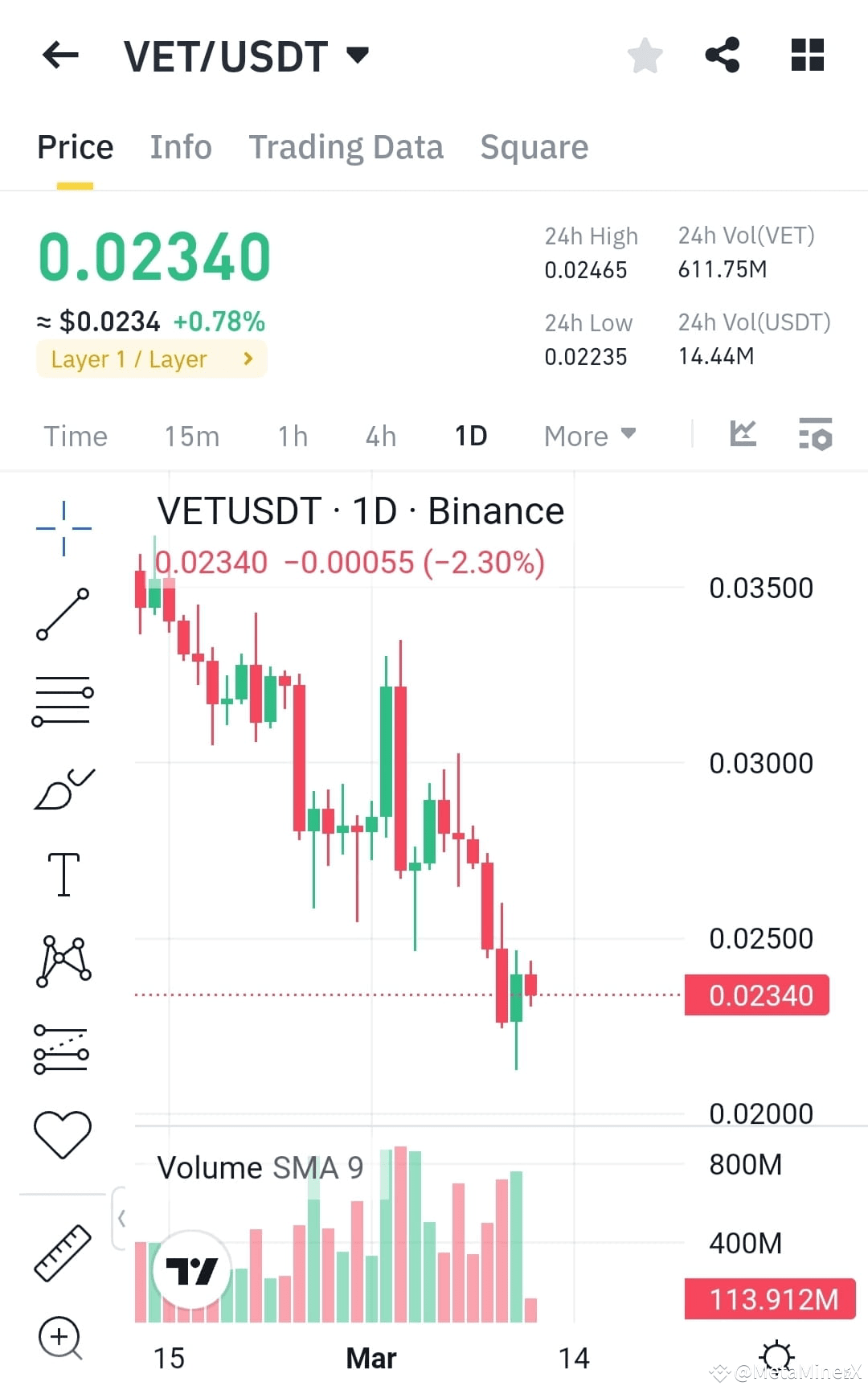Select the trend line drawing tool
The height and width of the screenshot is (1390, 868).
pyautogui.click(x=63, y=615)
